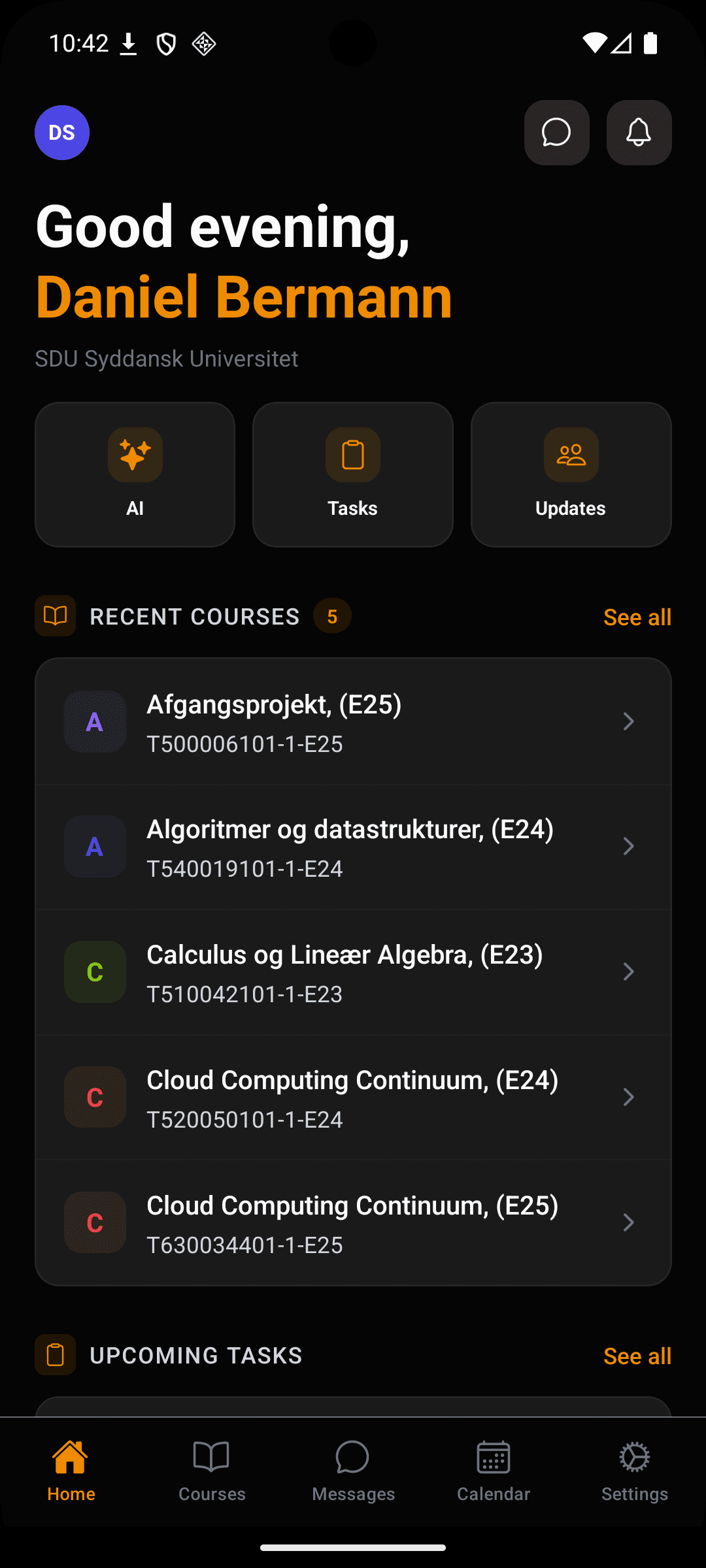The height and width of the screenshot is (1568, 706).
Task: See all recent courses
Action: click(x=637, y=617)
